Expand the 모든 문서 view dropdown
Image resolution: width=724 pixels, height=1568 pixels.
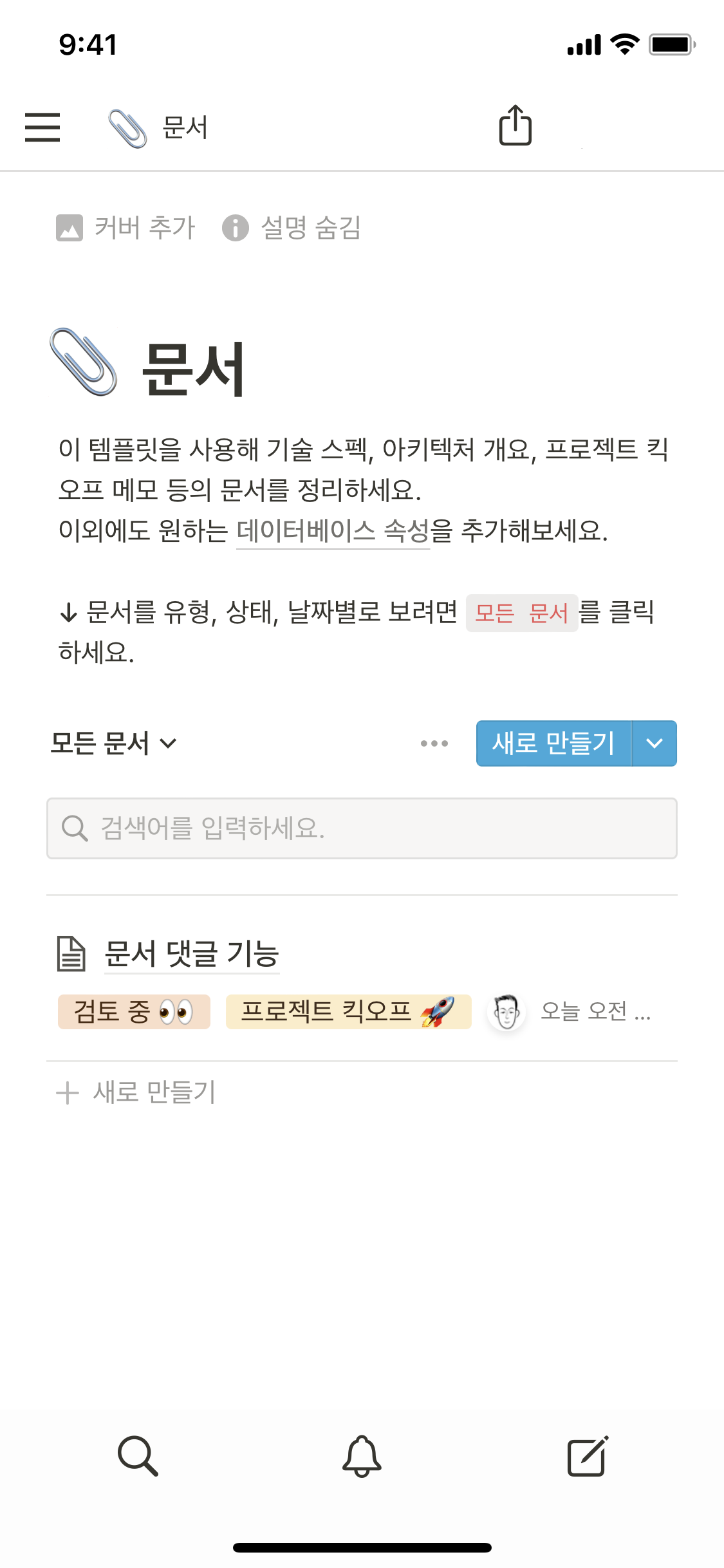[x=113, y=743]
